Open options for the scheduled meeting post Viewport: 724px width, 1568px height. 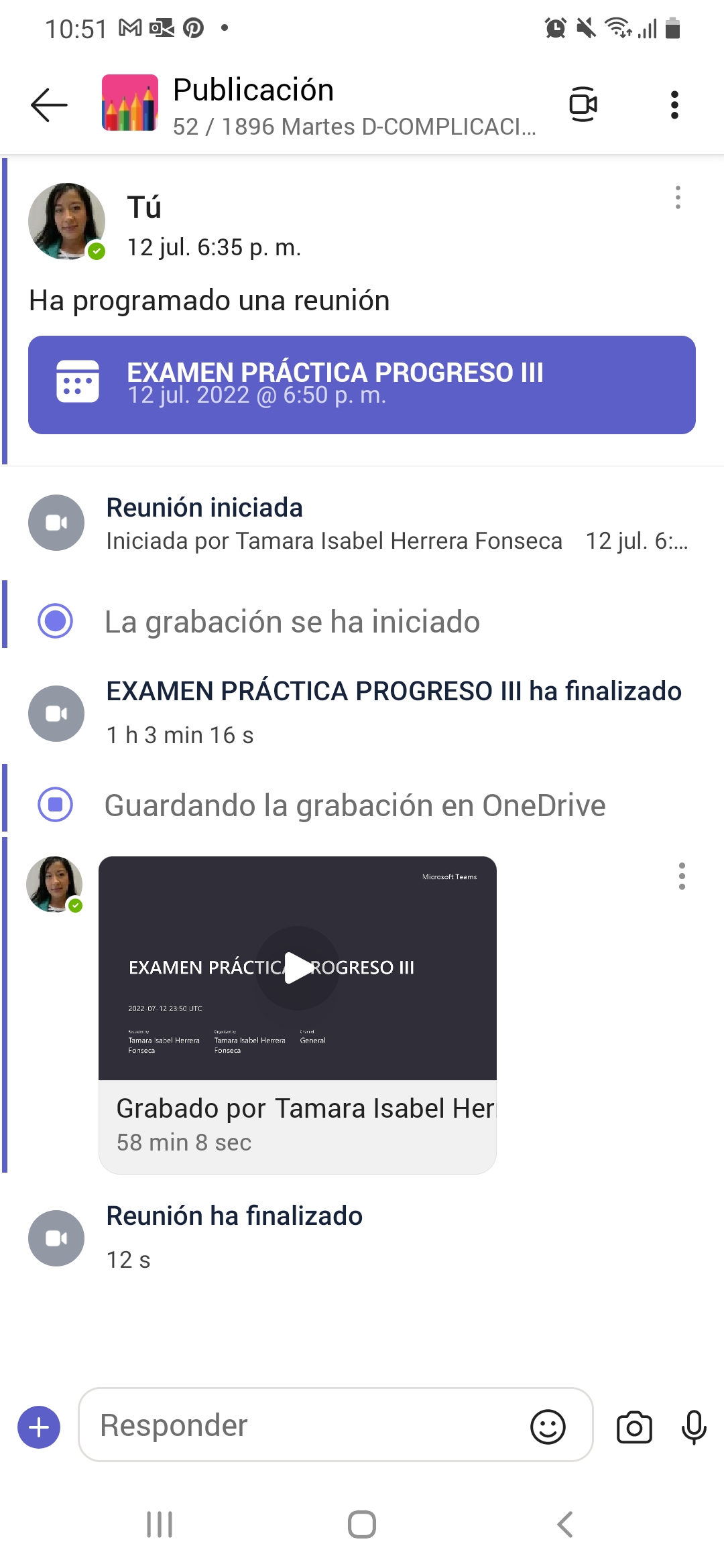(678, 198)
